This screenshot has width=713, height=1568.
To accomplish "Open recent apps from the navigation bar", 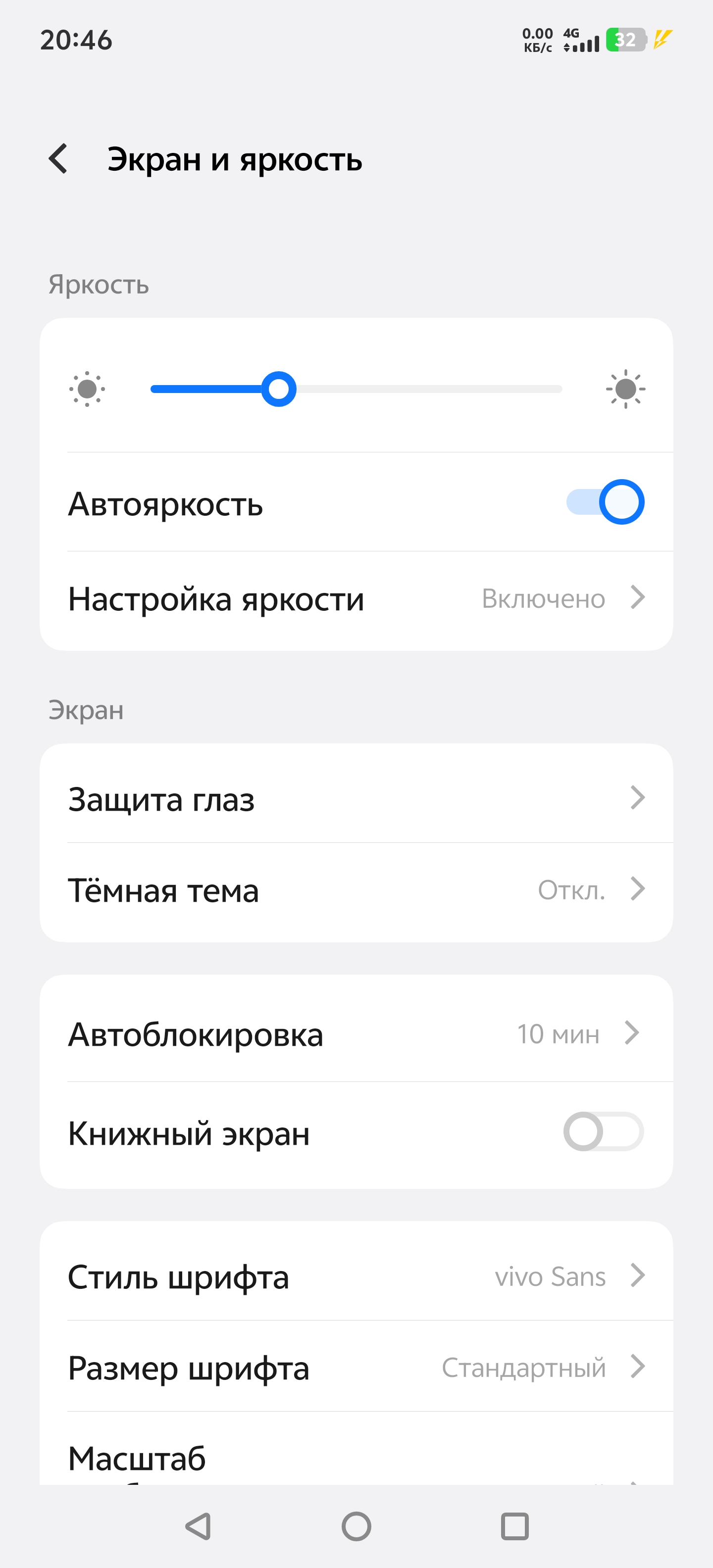I will 514,1526.
